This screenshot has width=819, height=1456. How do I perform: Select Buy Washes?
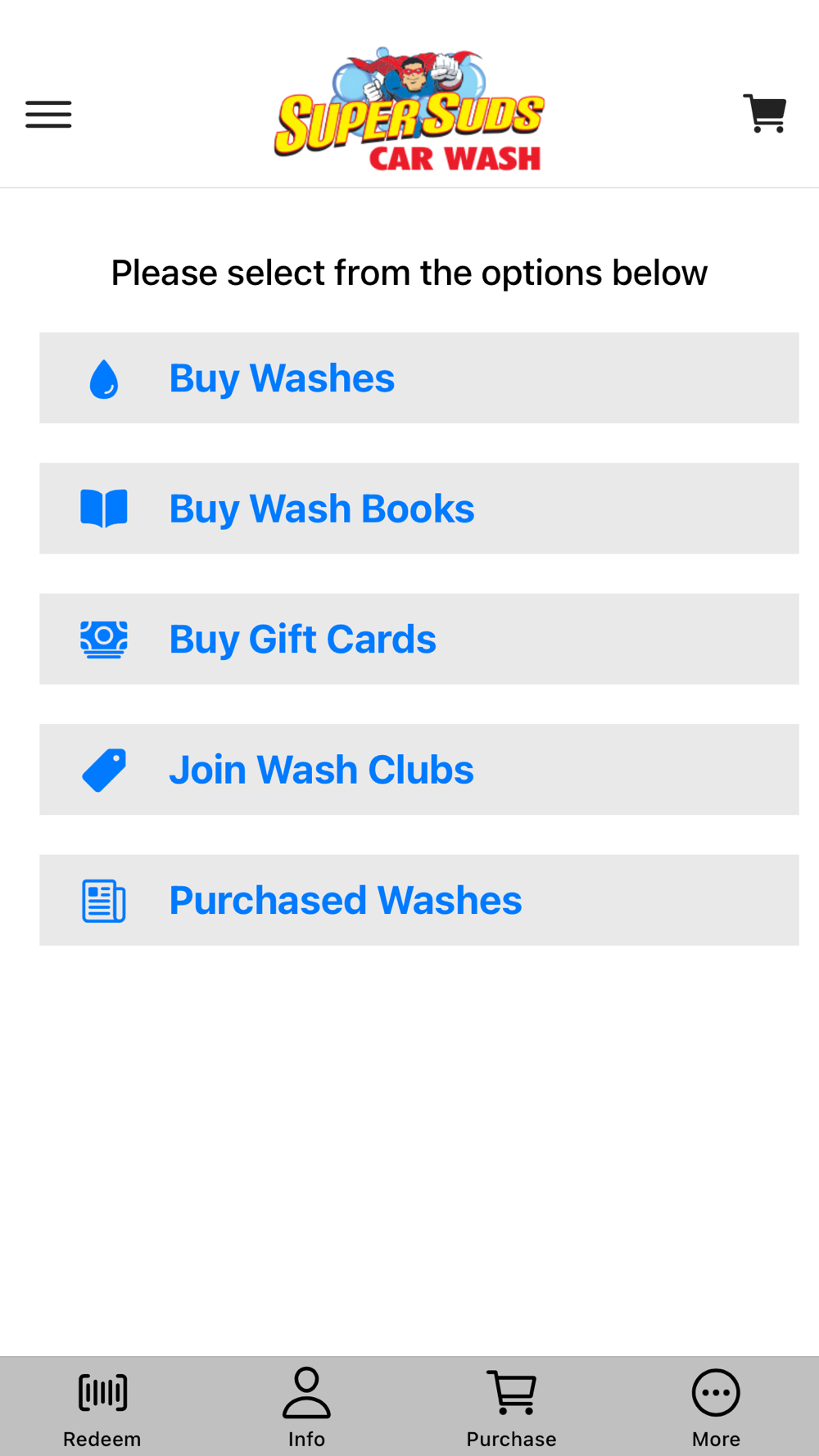coord(419,378)
